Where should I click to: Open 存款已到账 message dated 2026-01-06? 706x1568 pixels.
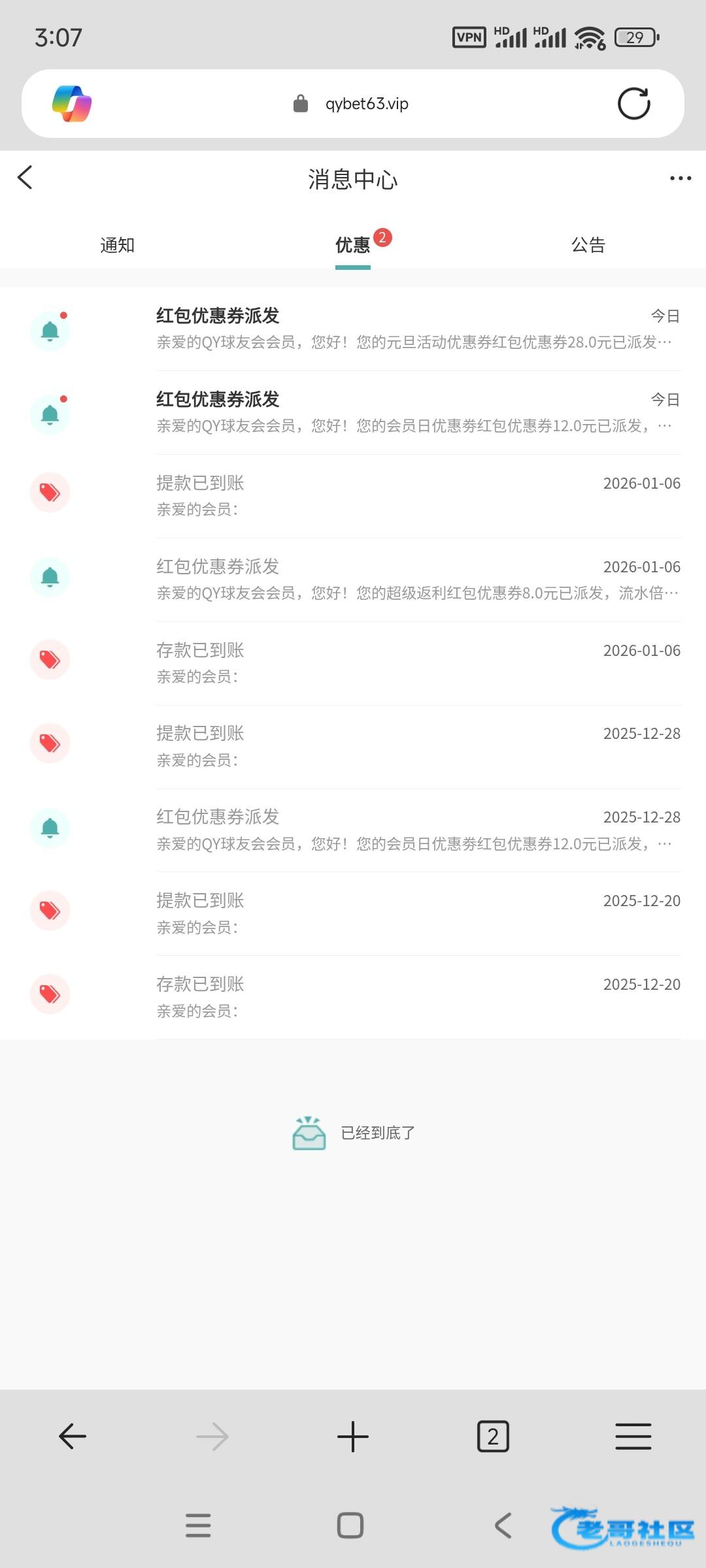pos(417,663)
